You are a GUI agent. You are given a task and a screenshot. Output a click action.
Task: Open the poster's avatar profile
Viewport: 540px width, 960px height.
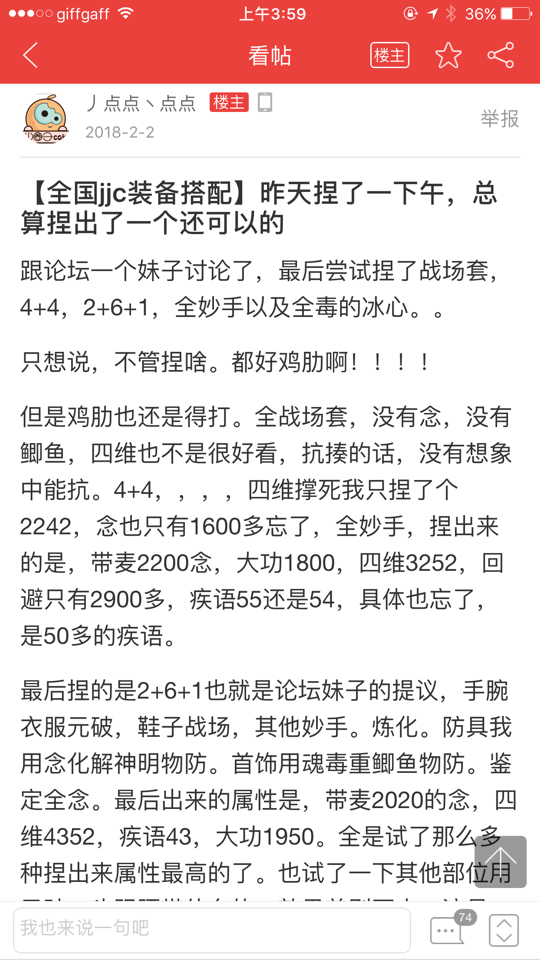[45, 118]
